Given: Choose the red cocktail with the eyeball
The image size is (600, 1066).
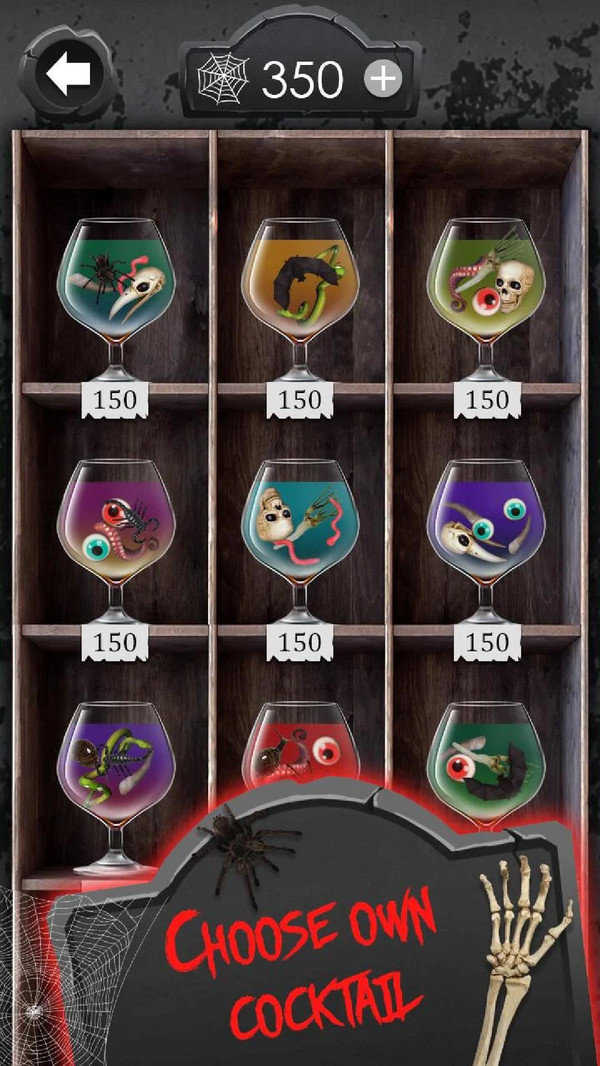Looking at the screenshot, I should (x=299, y=750).
